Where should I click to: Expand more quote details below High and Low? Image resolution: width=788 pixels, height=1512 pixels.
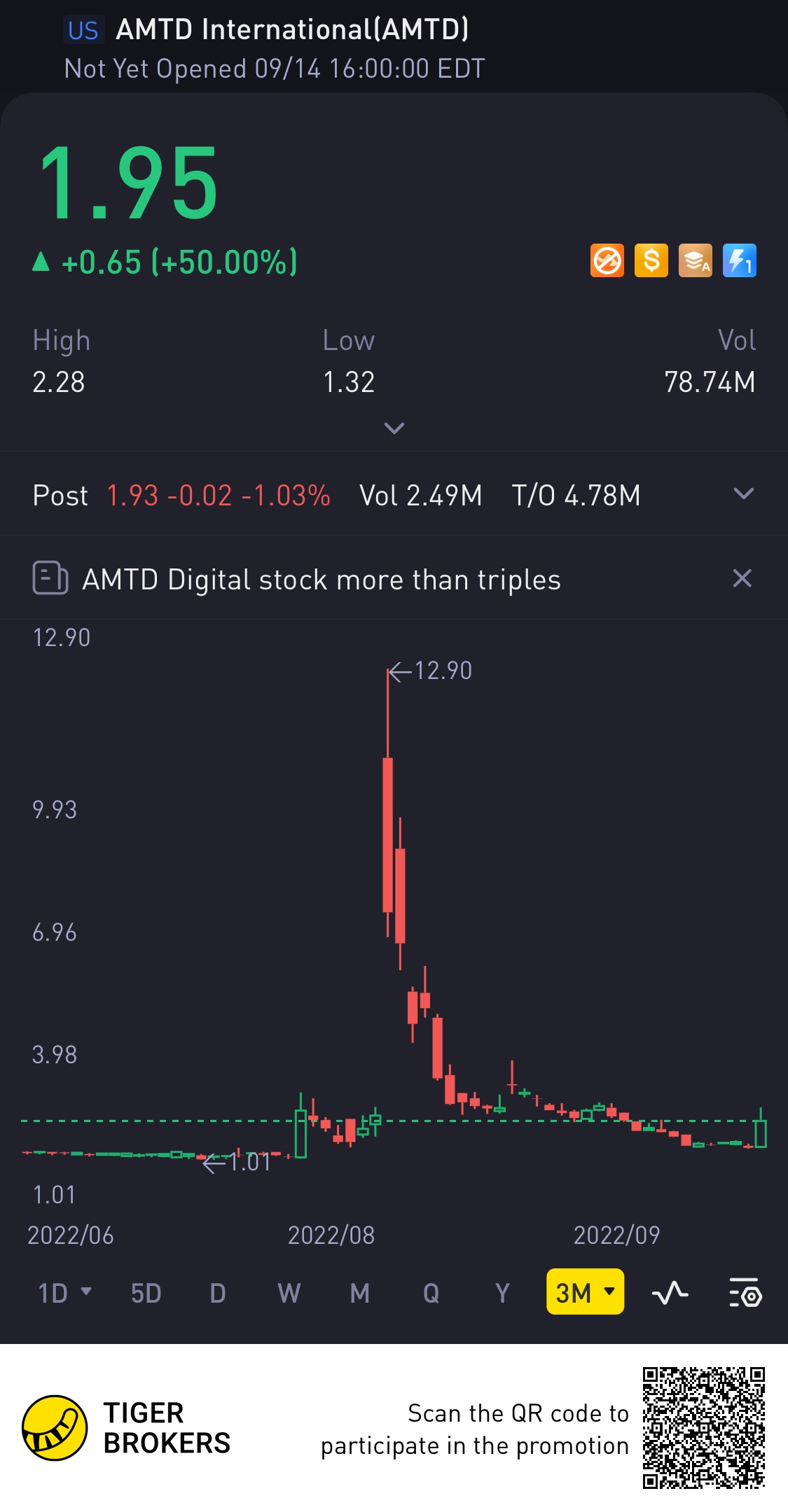394,428
